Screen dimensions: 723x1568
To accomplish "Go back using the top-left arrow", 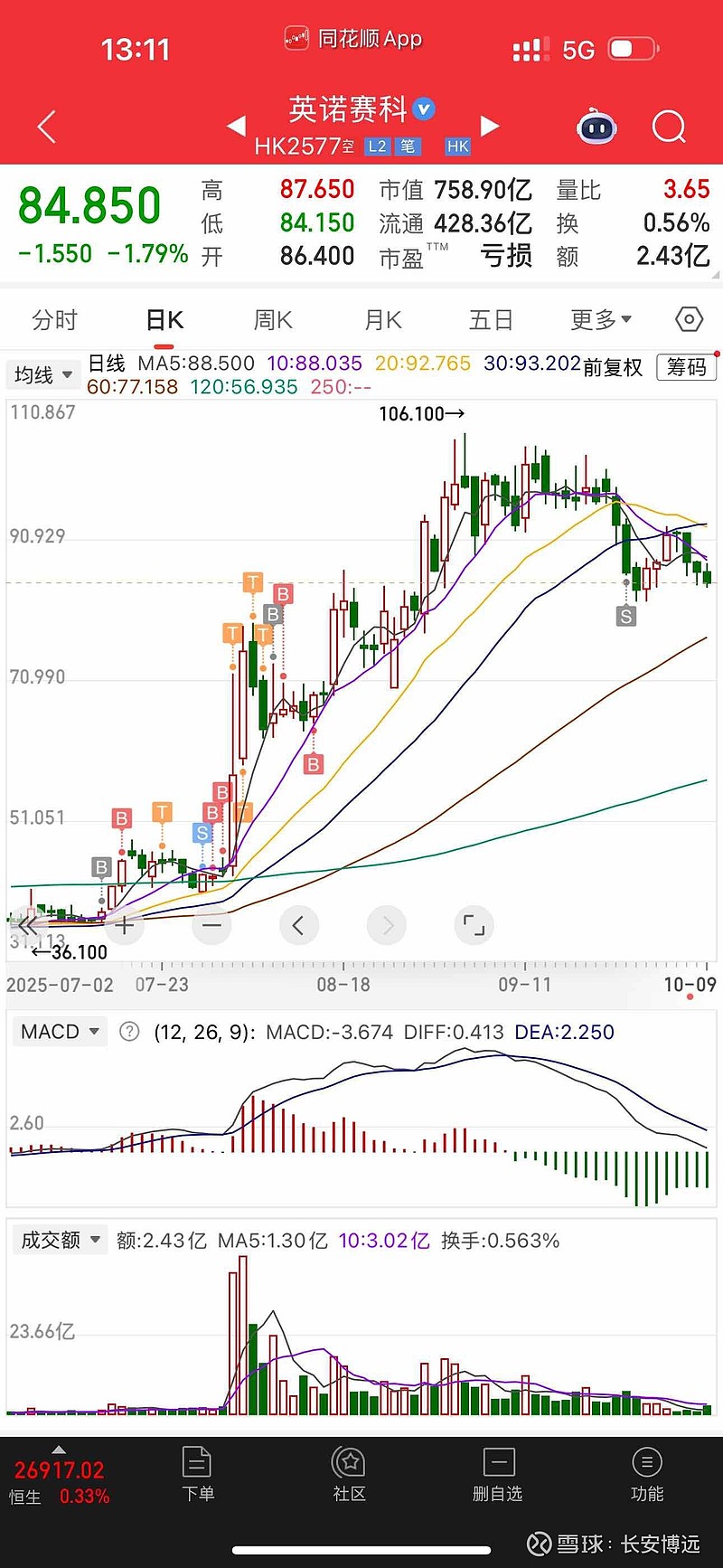I will [x=47, y=128].
